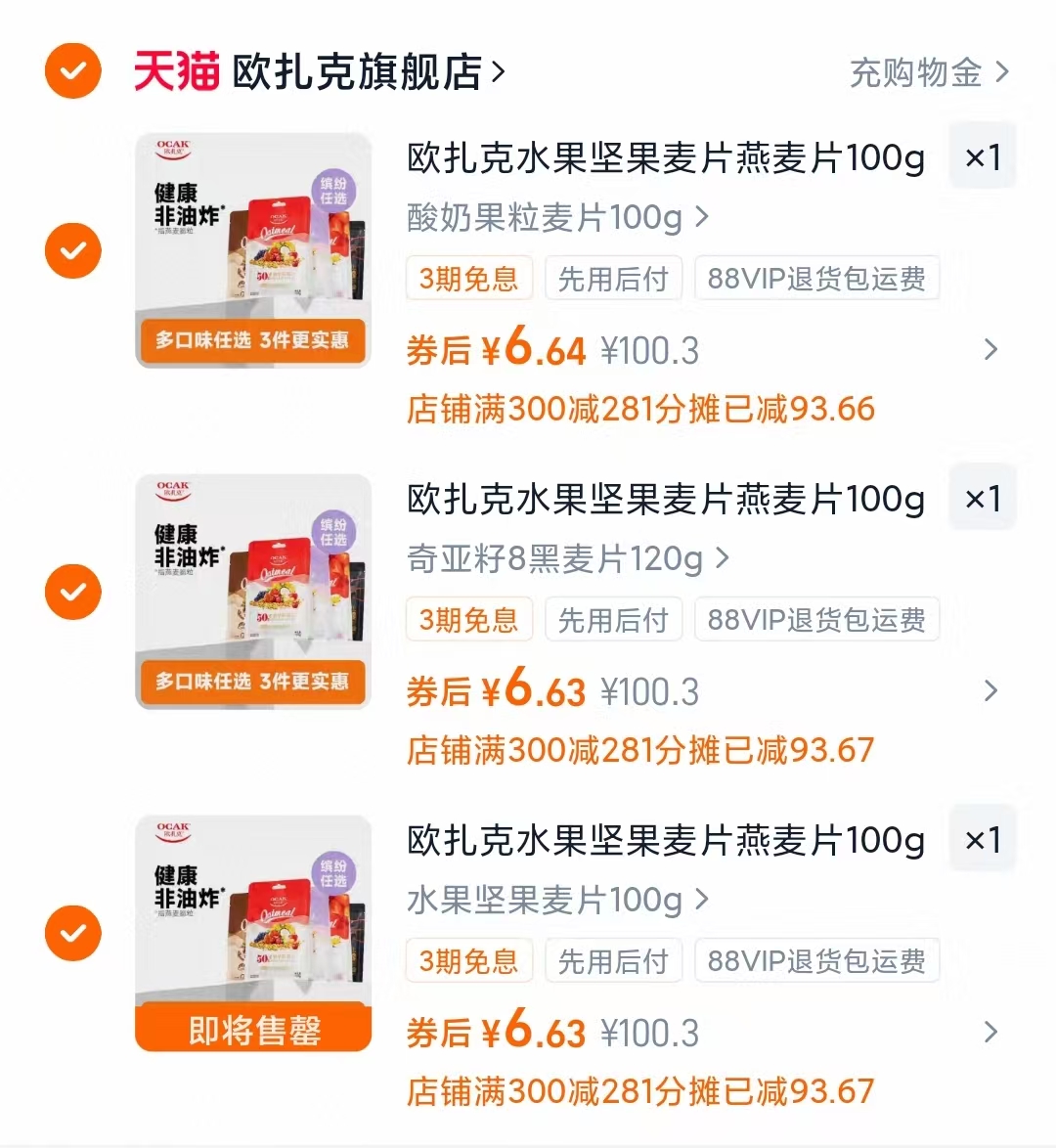Tap the ×1 quantity badge on 奇亚籽8黑麦片 item

(x=983, y=497)
